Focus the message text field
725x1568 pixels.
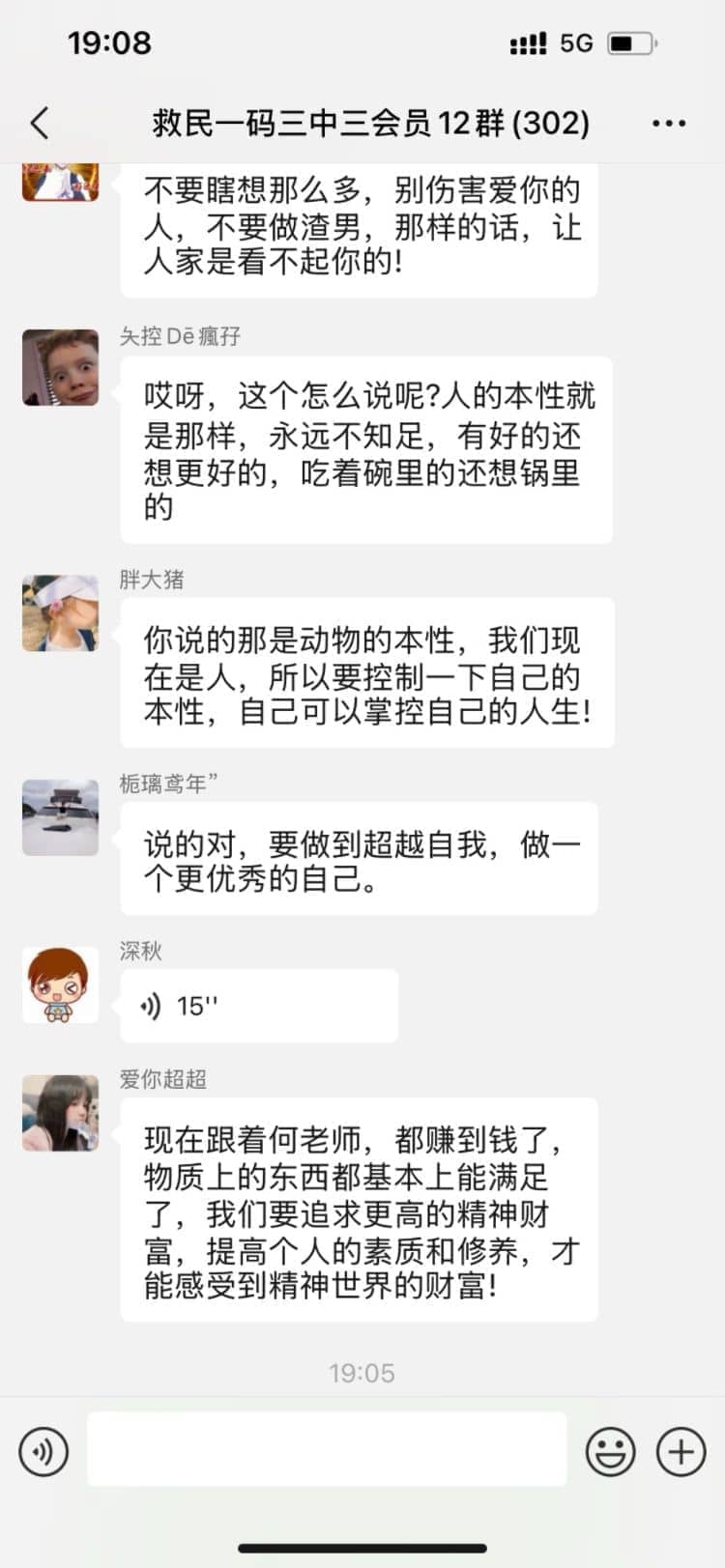click(327, 1449)
